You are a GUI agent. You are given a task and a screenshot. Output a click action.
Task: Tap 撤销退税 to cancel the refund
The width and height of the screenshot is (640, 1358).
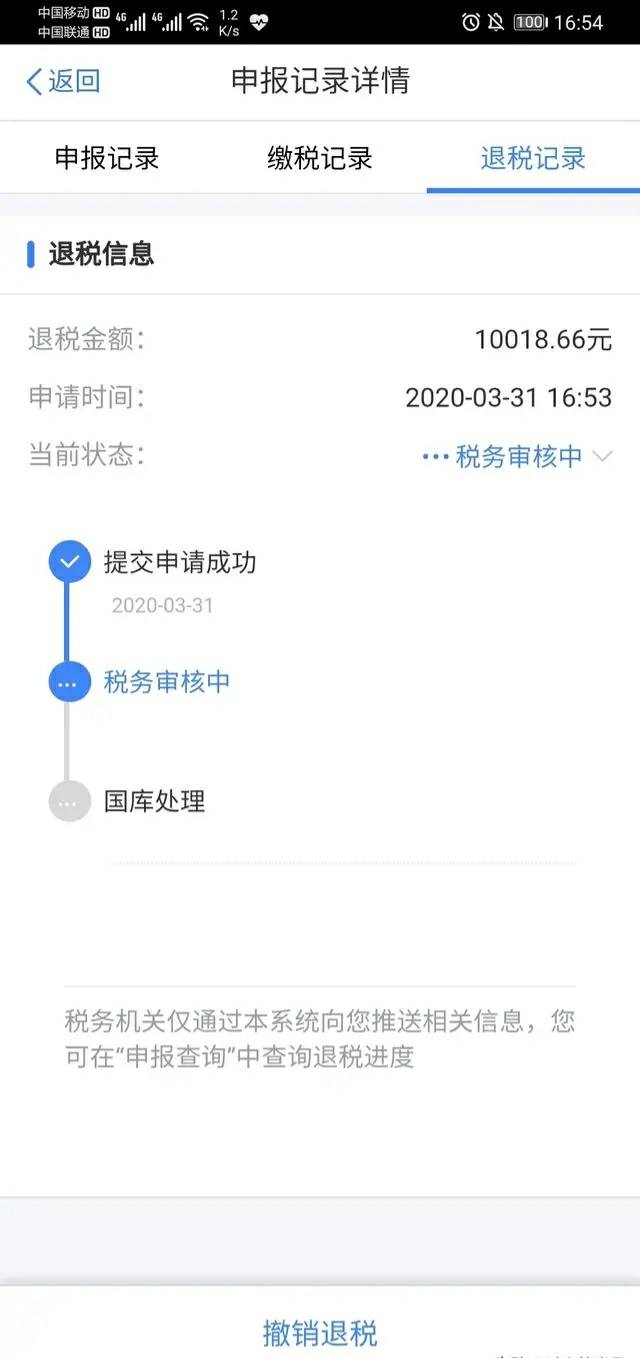click(320, 1332)
